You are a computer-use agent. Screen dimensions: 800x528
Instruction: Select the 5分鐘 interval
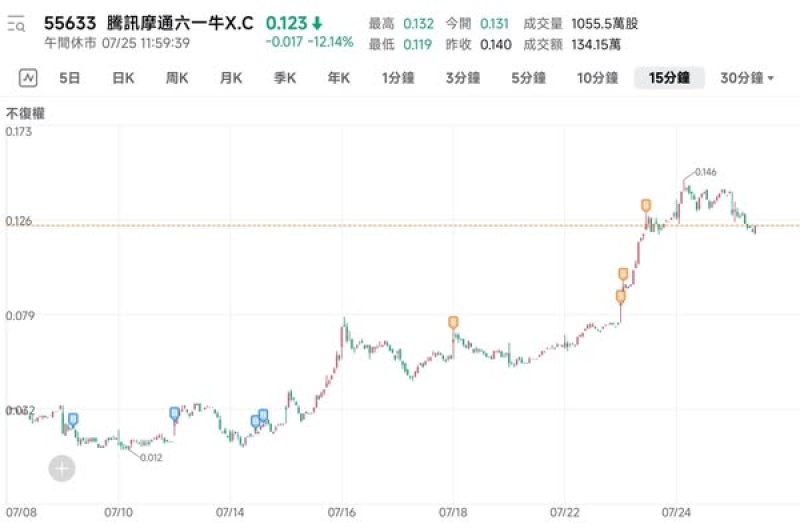click(529, 78)
